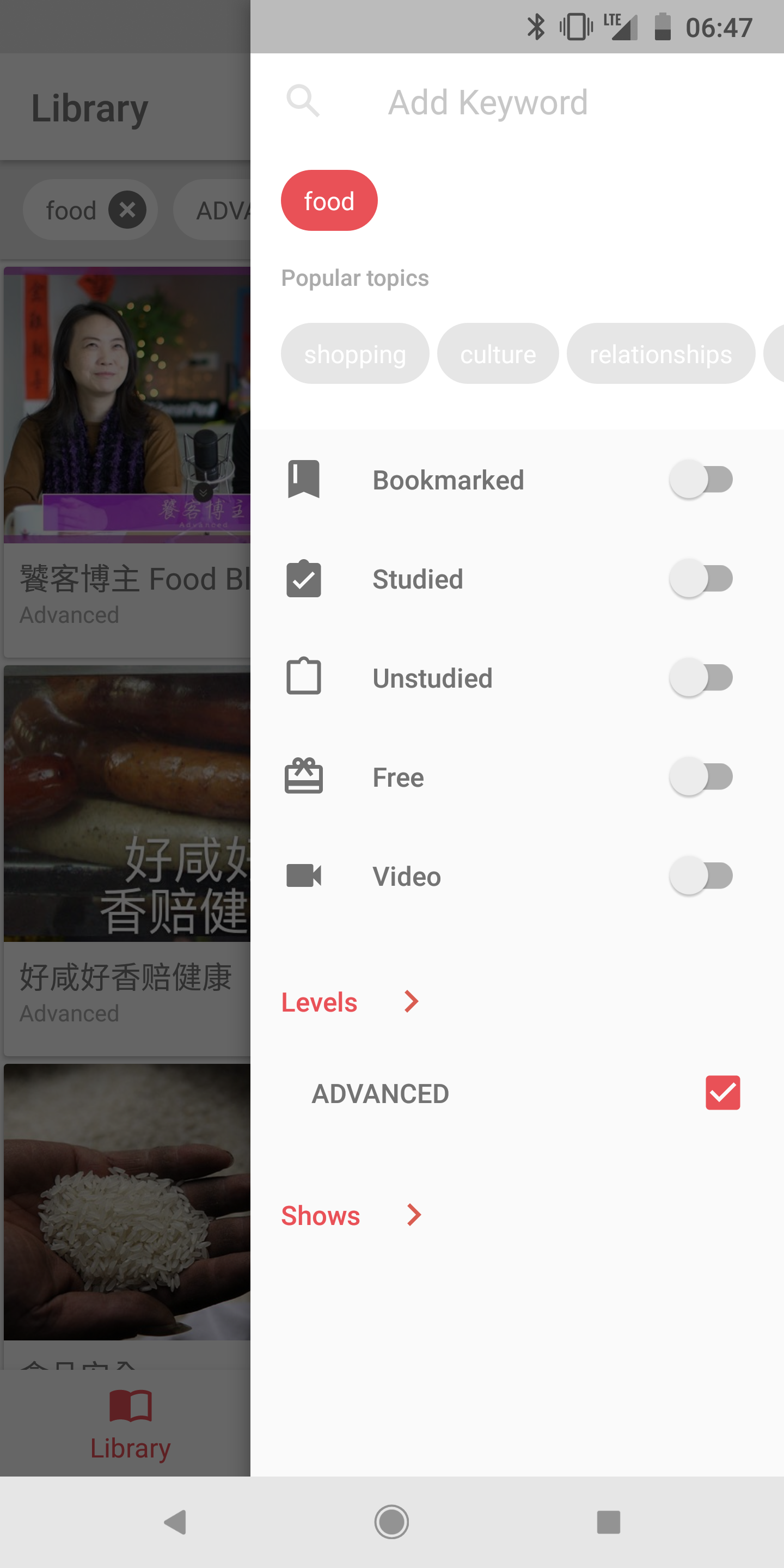The image size is (784, 1568).
Task: Go back with the system back button
Action: point(175,1522)
